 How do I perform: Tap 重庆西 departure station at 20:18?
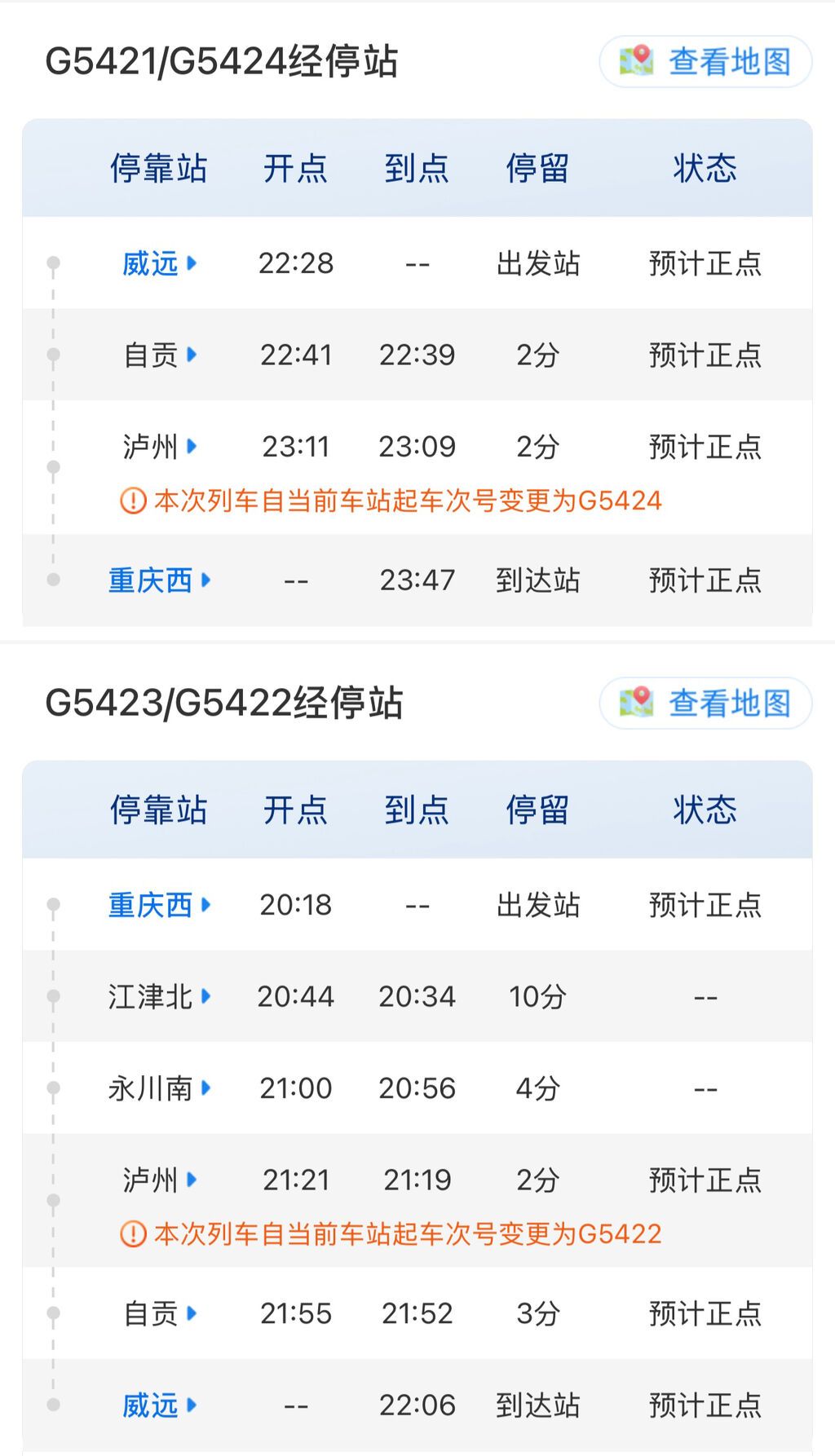[x=158, y=905]
